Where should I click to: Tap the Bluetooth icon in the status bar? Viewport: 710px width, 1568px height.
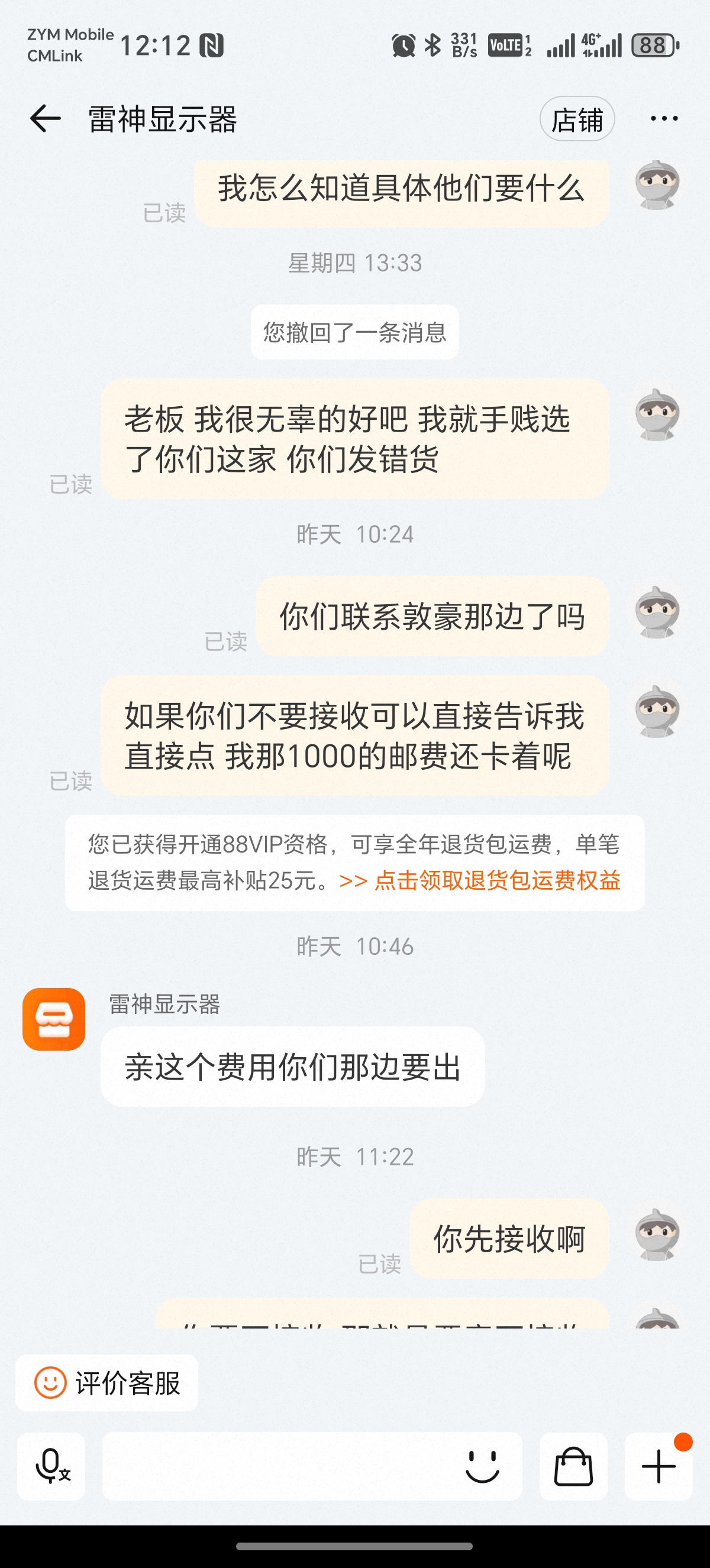click(434, 45)
